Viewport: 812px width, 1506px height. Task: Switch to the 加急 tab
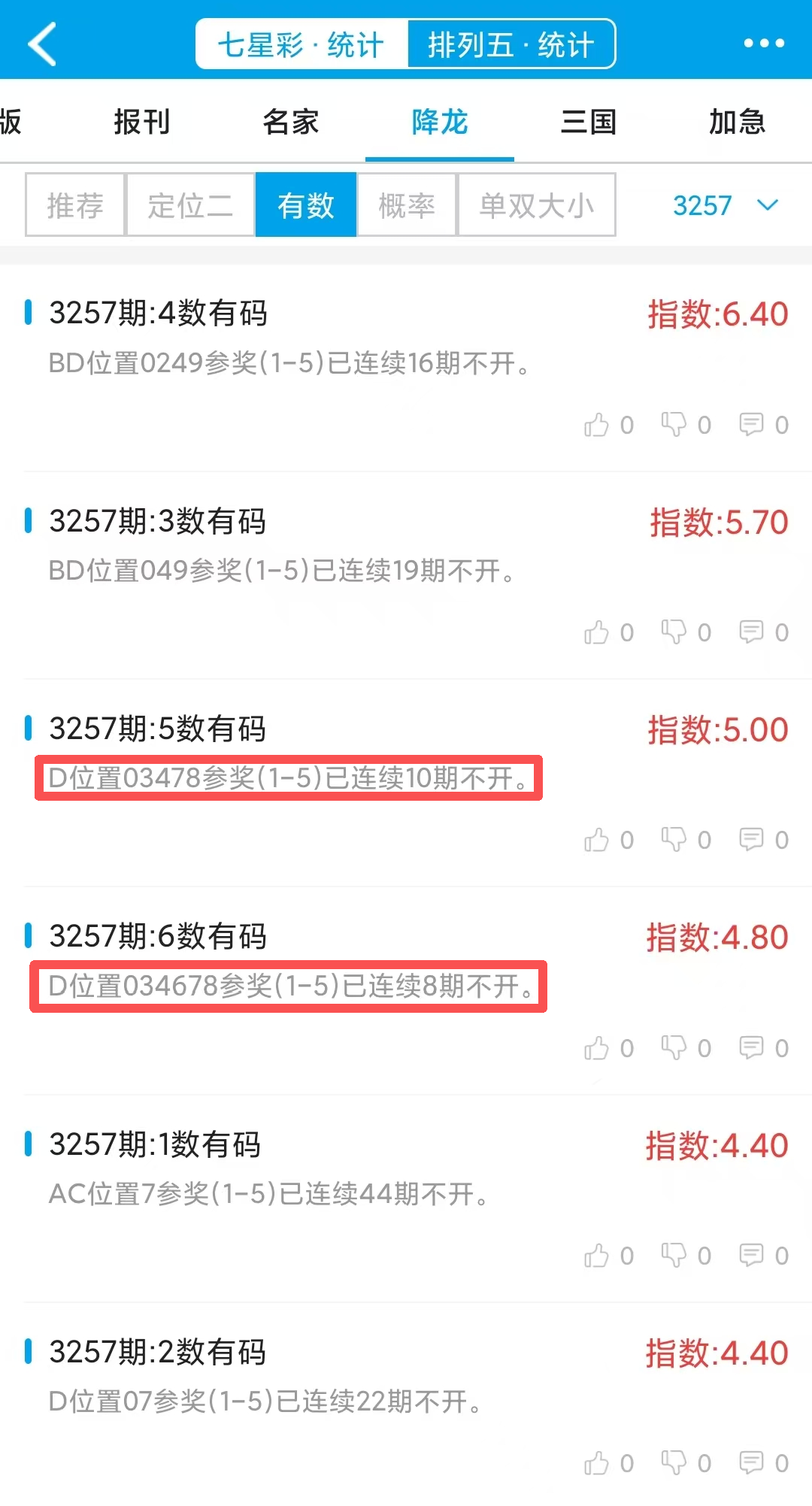[737, 122]
